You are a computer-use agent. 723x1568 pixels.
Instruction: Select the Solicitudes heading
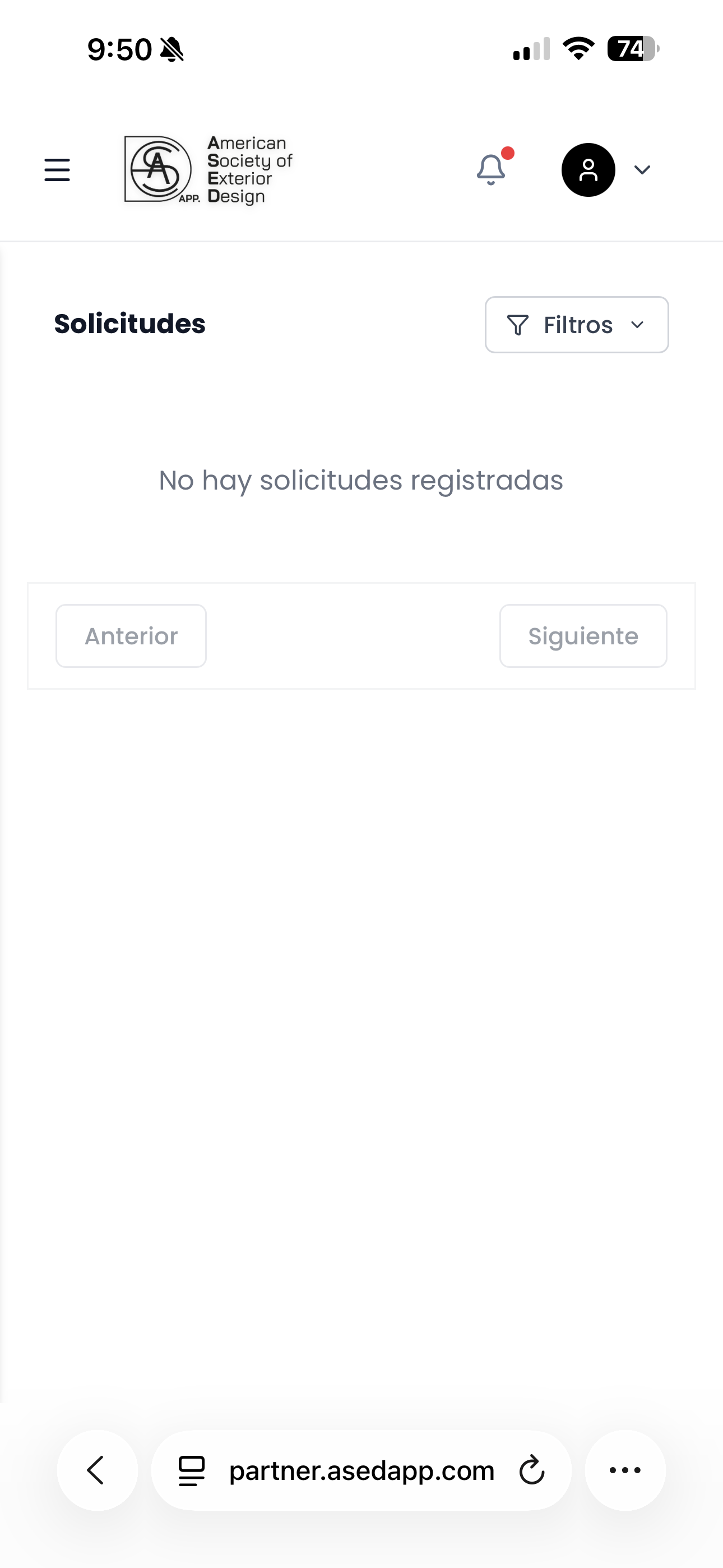[129, 324]
